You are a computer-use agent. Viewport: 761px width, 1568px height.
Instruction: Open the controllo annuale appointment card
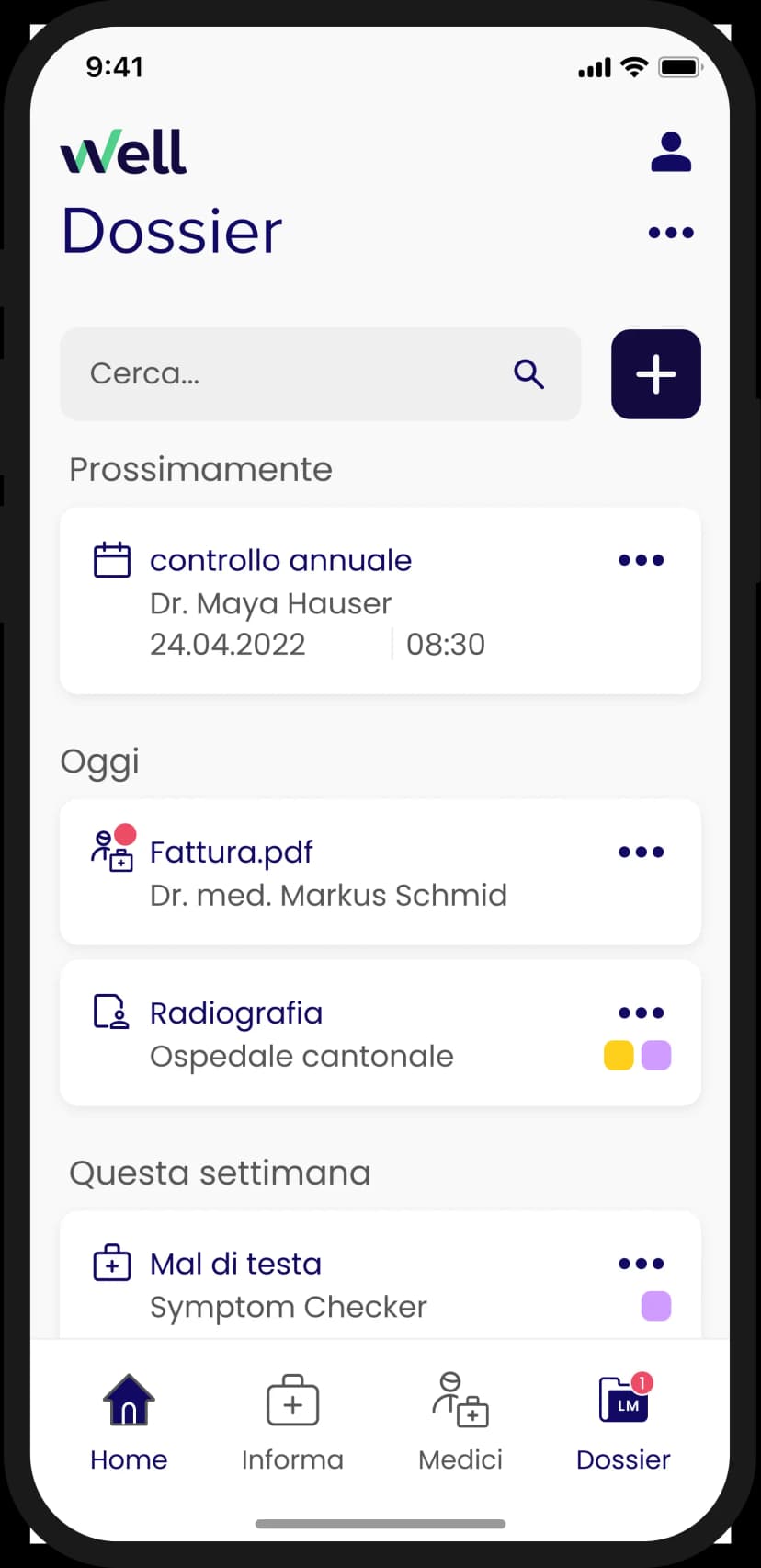click(349, 602)
